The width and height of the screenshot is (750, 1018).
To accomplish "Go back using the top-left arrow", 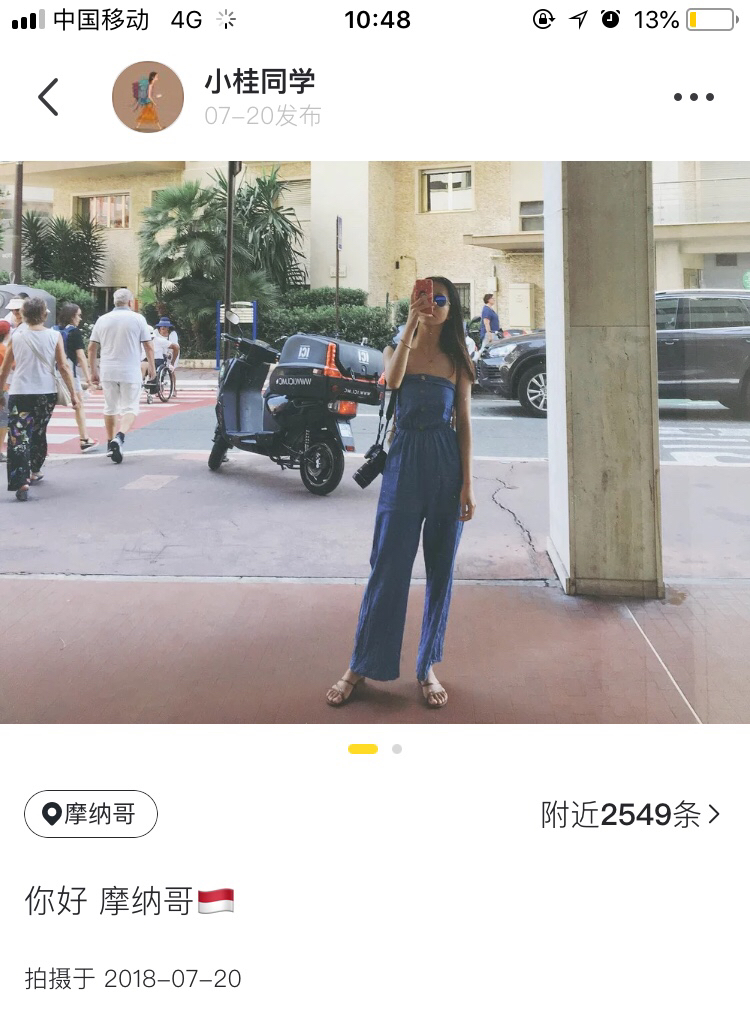I will [x=48, y=97].
